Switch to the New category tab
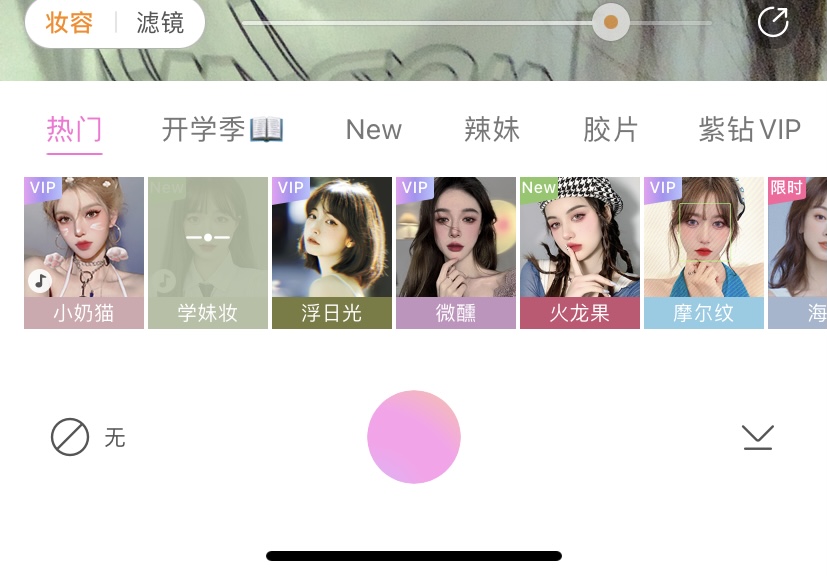Screen dimensions: 827x576 [373, 130]
